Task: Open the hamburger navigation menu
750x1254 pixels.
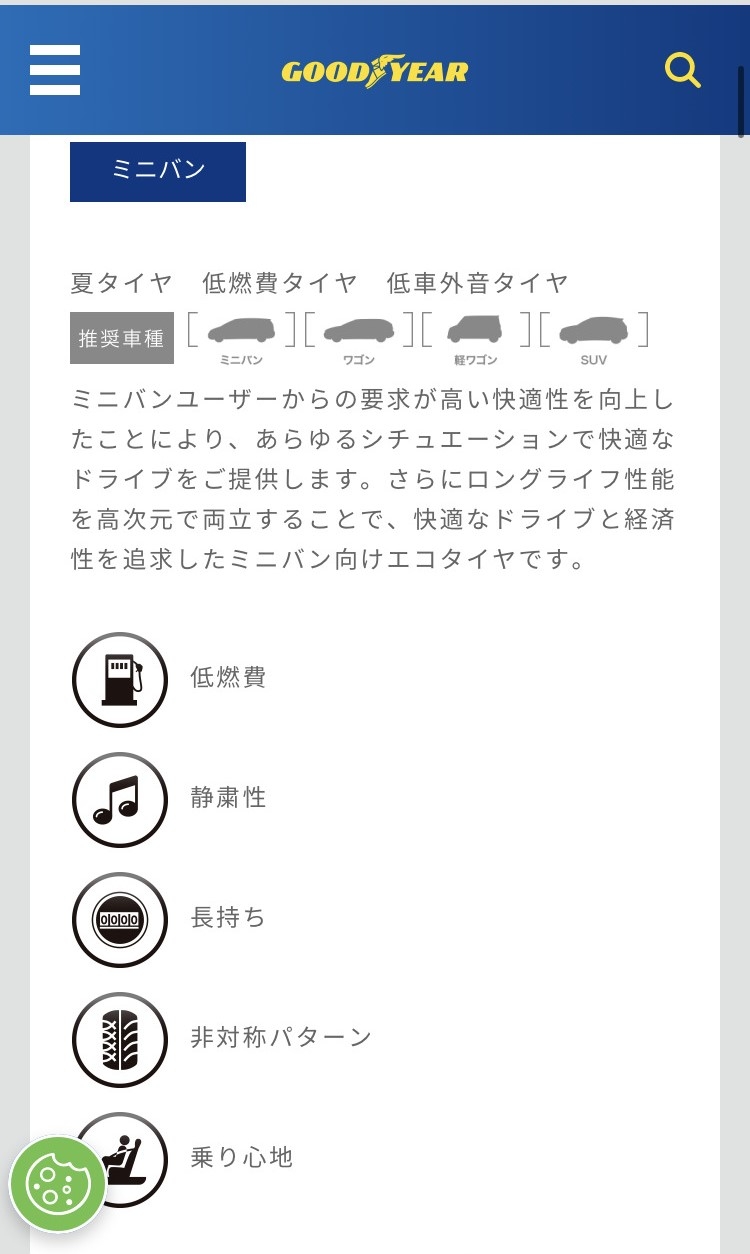Action: click(x=55, y=71)
